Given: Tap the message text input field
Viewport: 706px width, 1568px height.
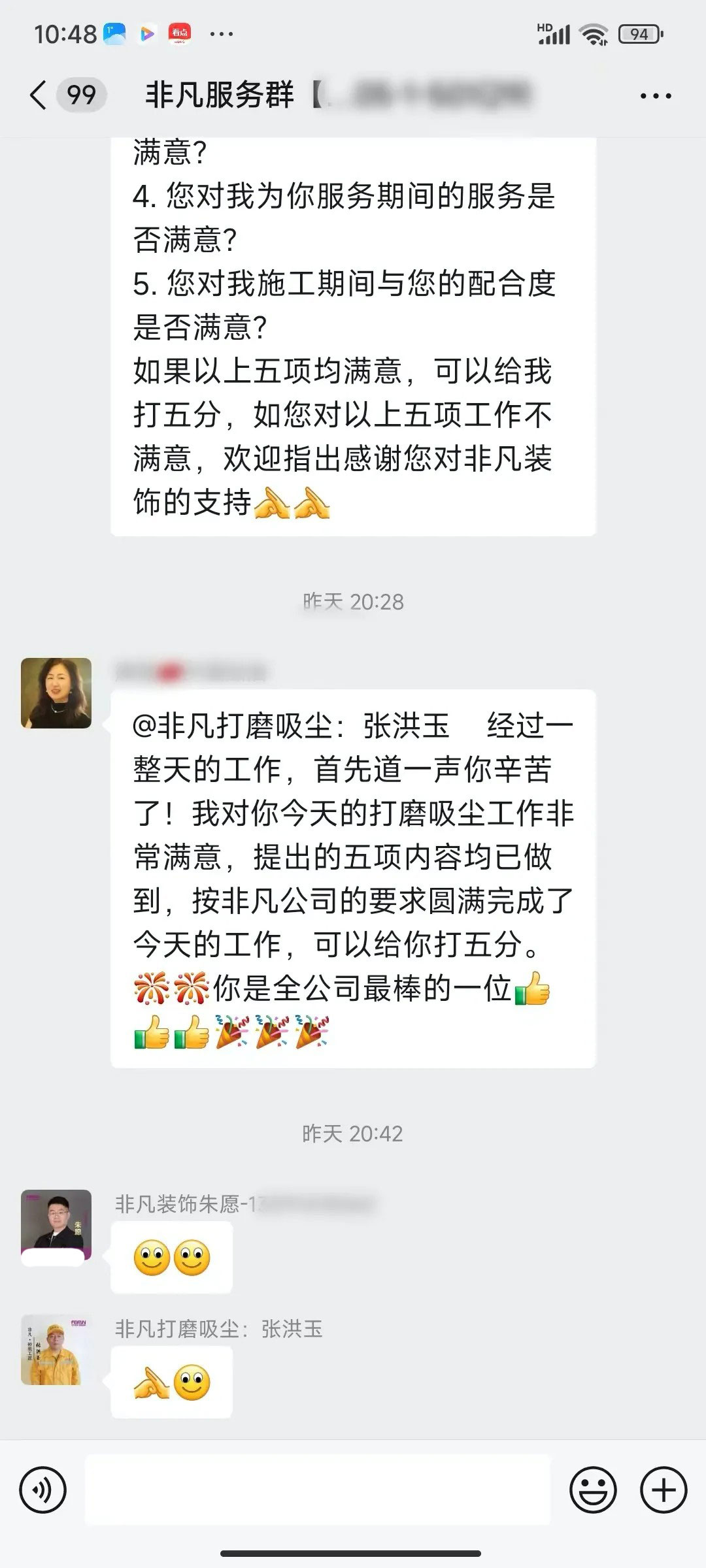Looking at the screenshot, I should click(318, 1490).
